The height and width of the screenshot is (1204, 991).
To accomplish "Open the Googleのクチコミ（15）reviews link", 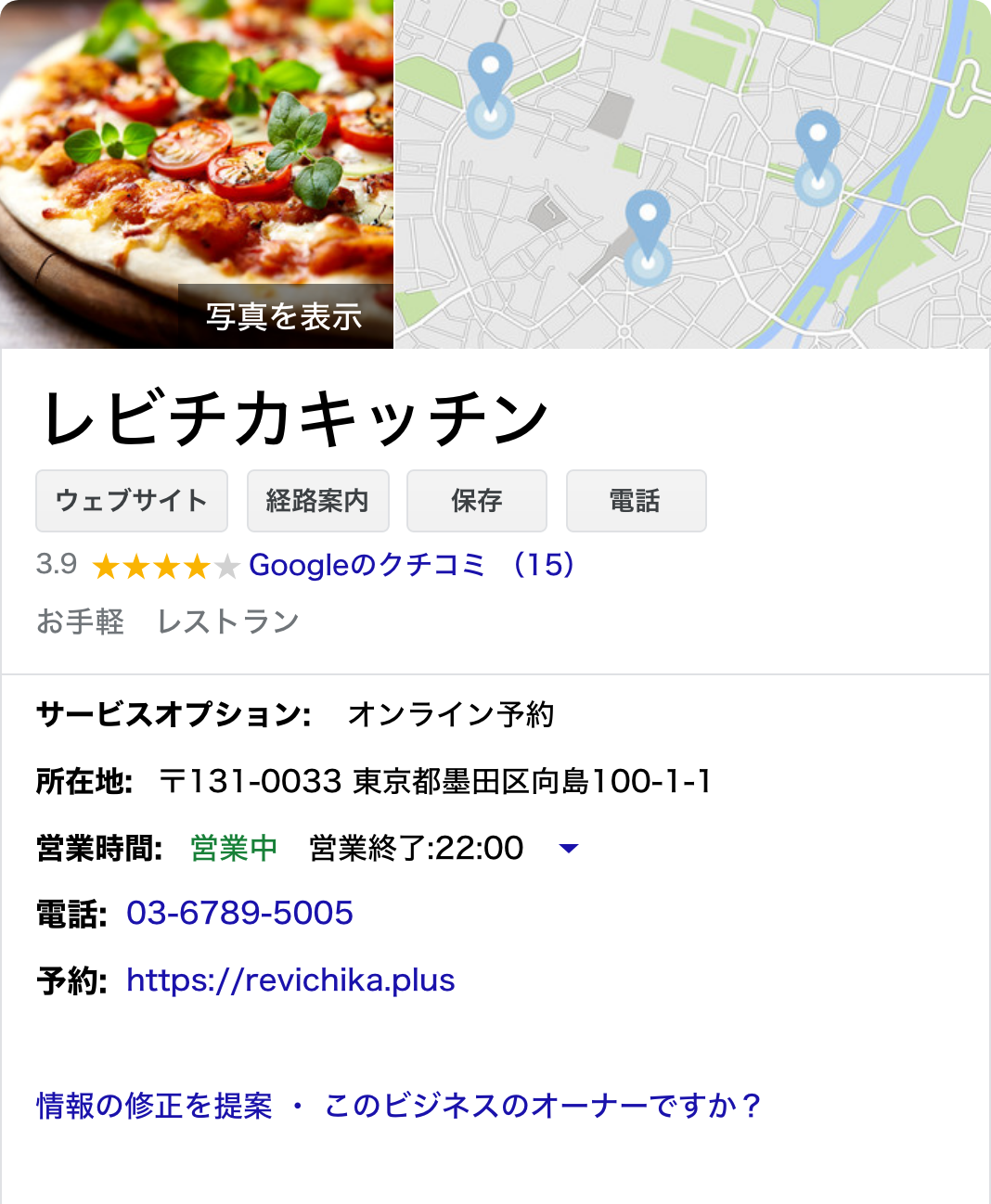I will (x=413, y=566).
